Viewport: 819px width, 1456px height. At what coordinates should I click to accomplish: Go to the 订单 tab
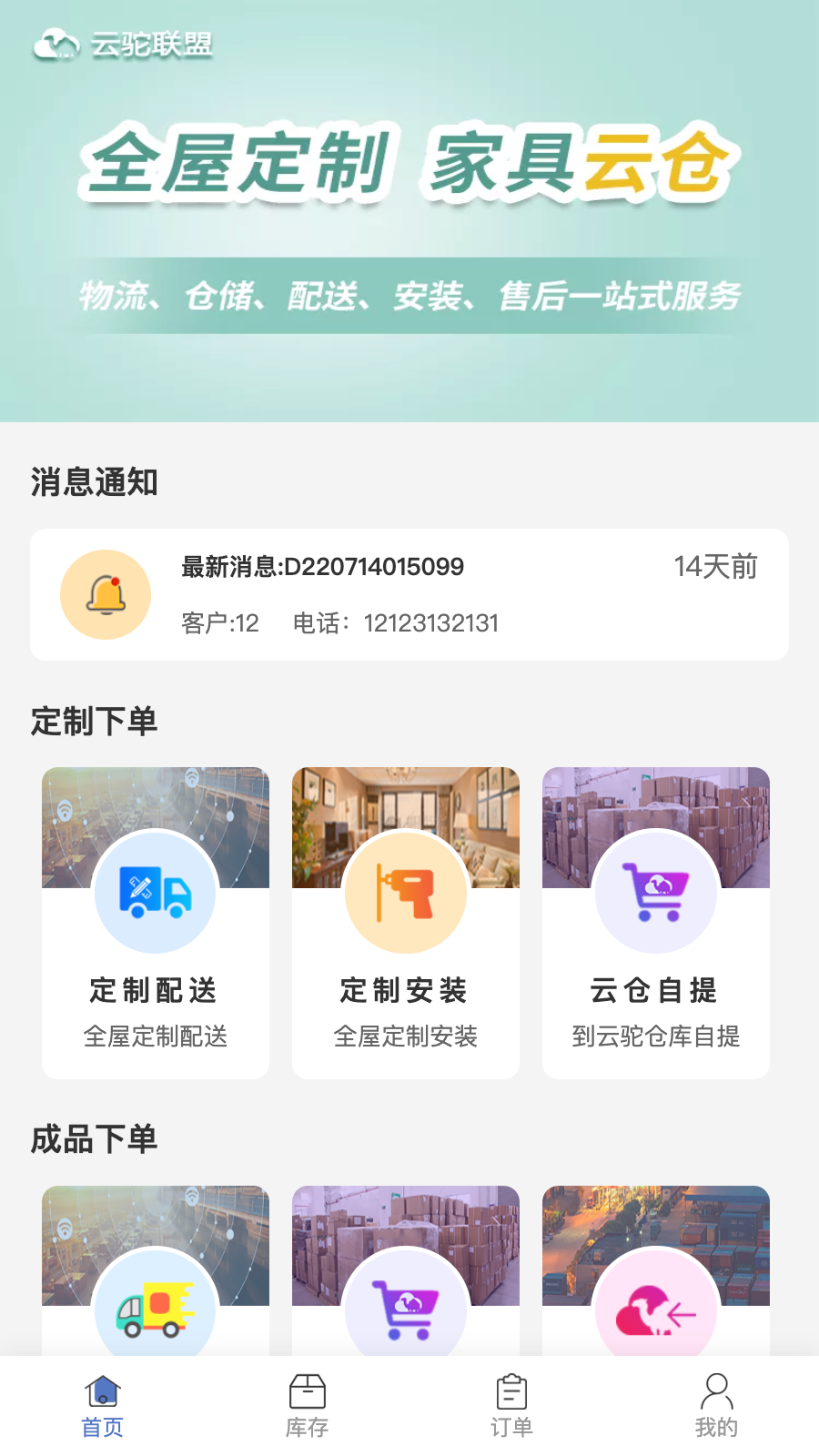[511, 1406]
